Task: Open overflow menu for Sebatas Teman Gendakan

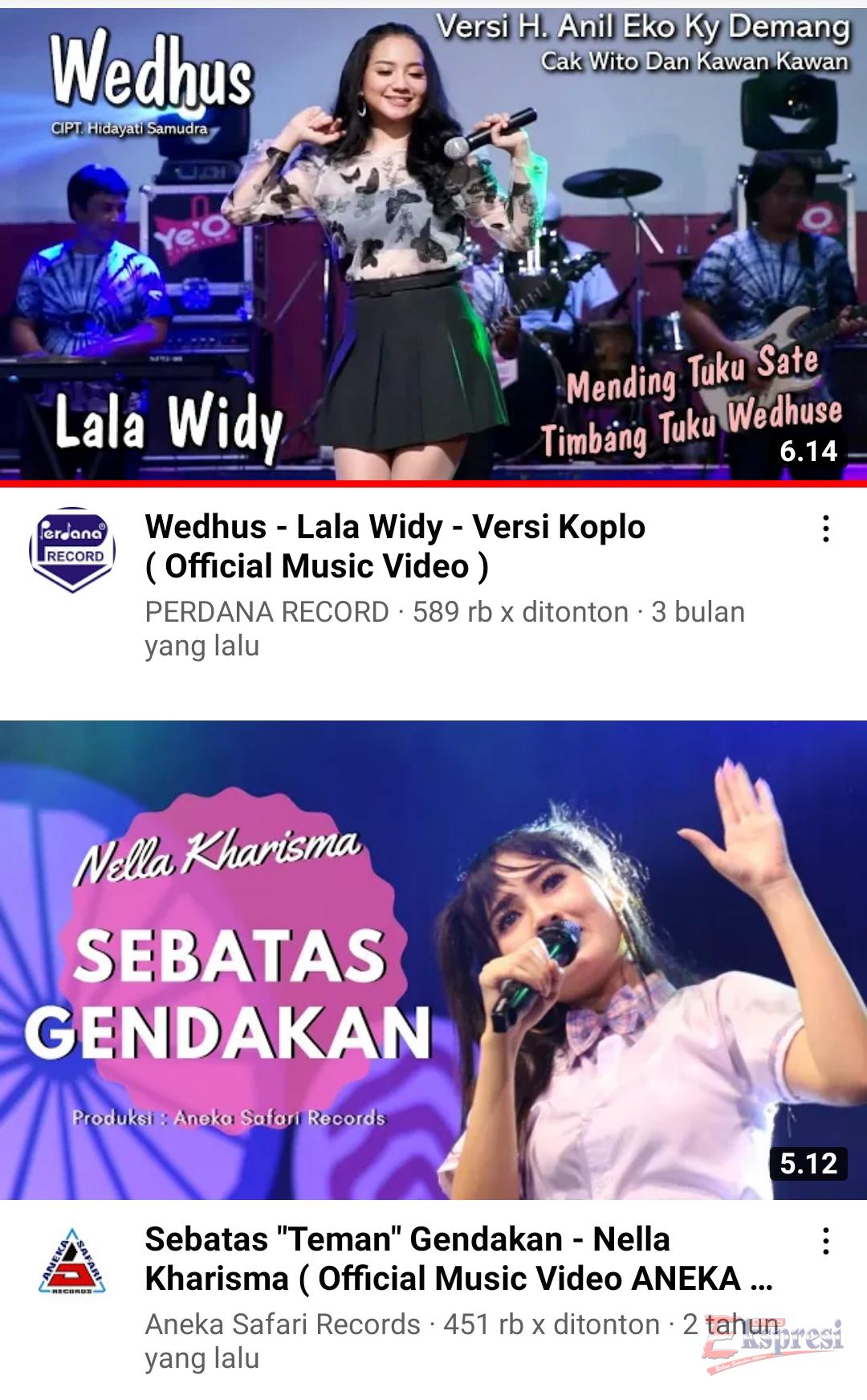Action: coord(825,1242)
